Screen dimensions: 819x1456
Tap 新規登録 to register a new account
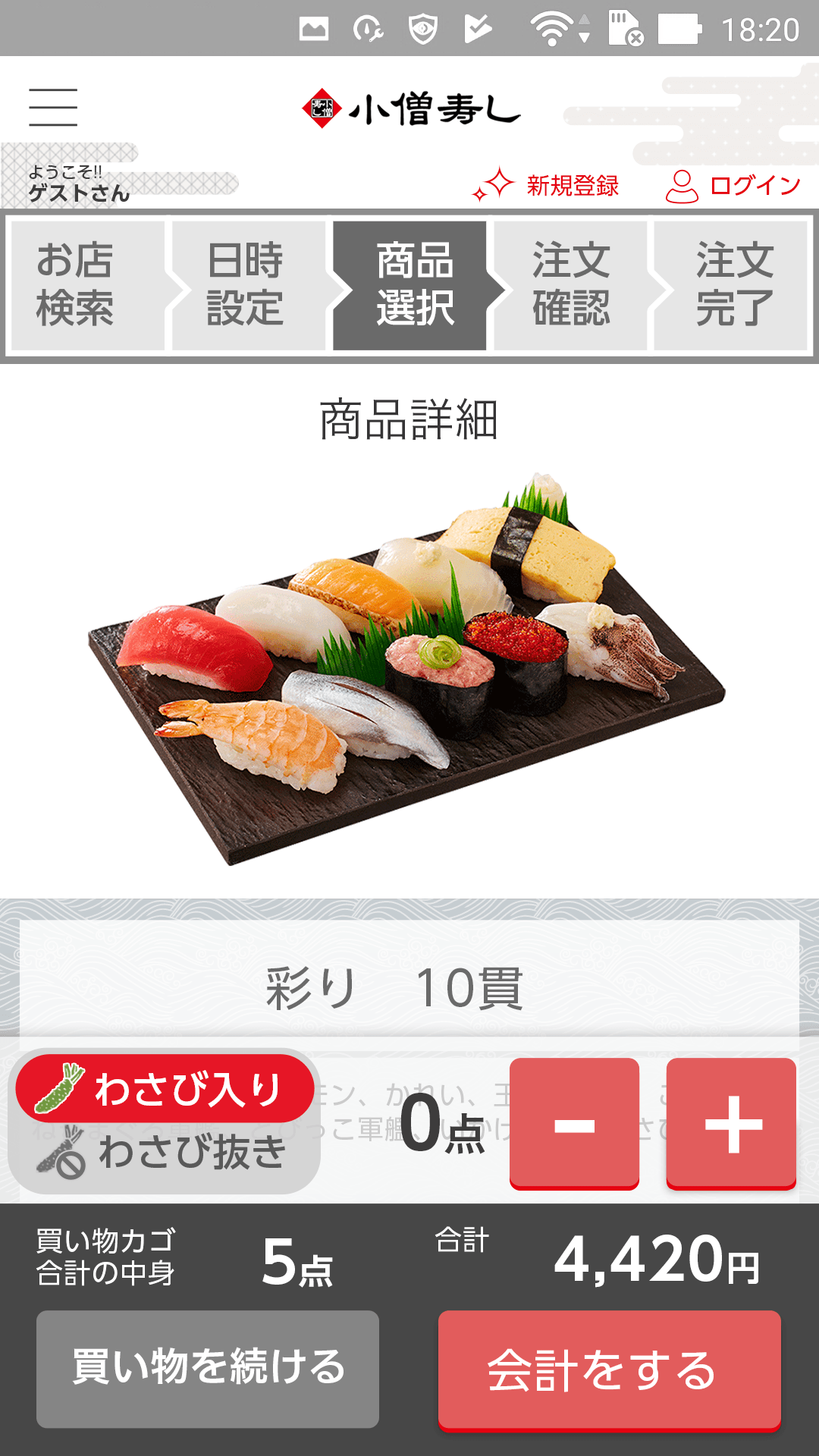pyautogui.click(x=548, y=185)
